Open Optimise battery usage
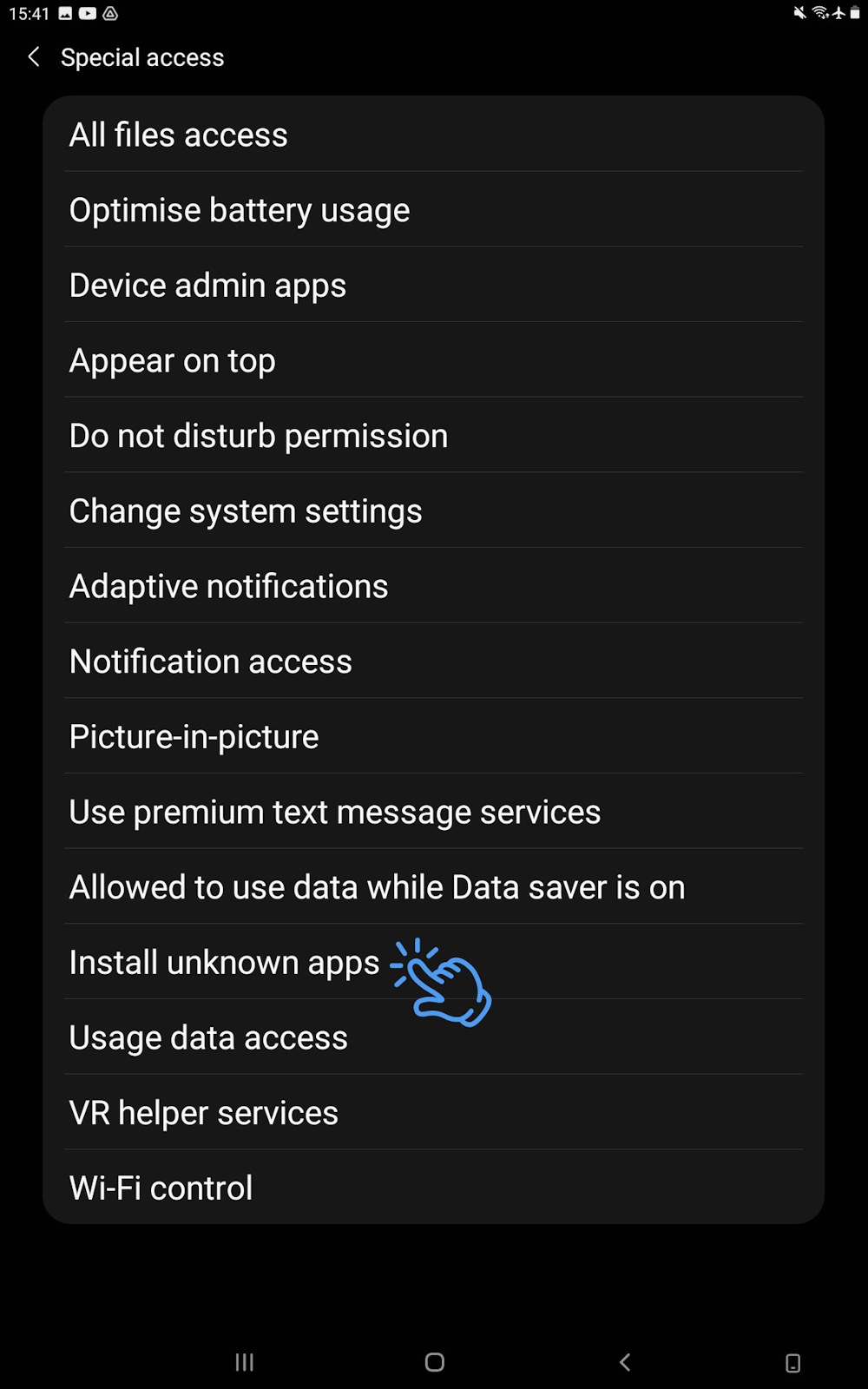The image size is (868, 1389). pyautogui.click(x=239, y=209)
